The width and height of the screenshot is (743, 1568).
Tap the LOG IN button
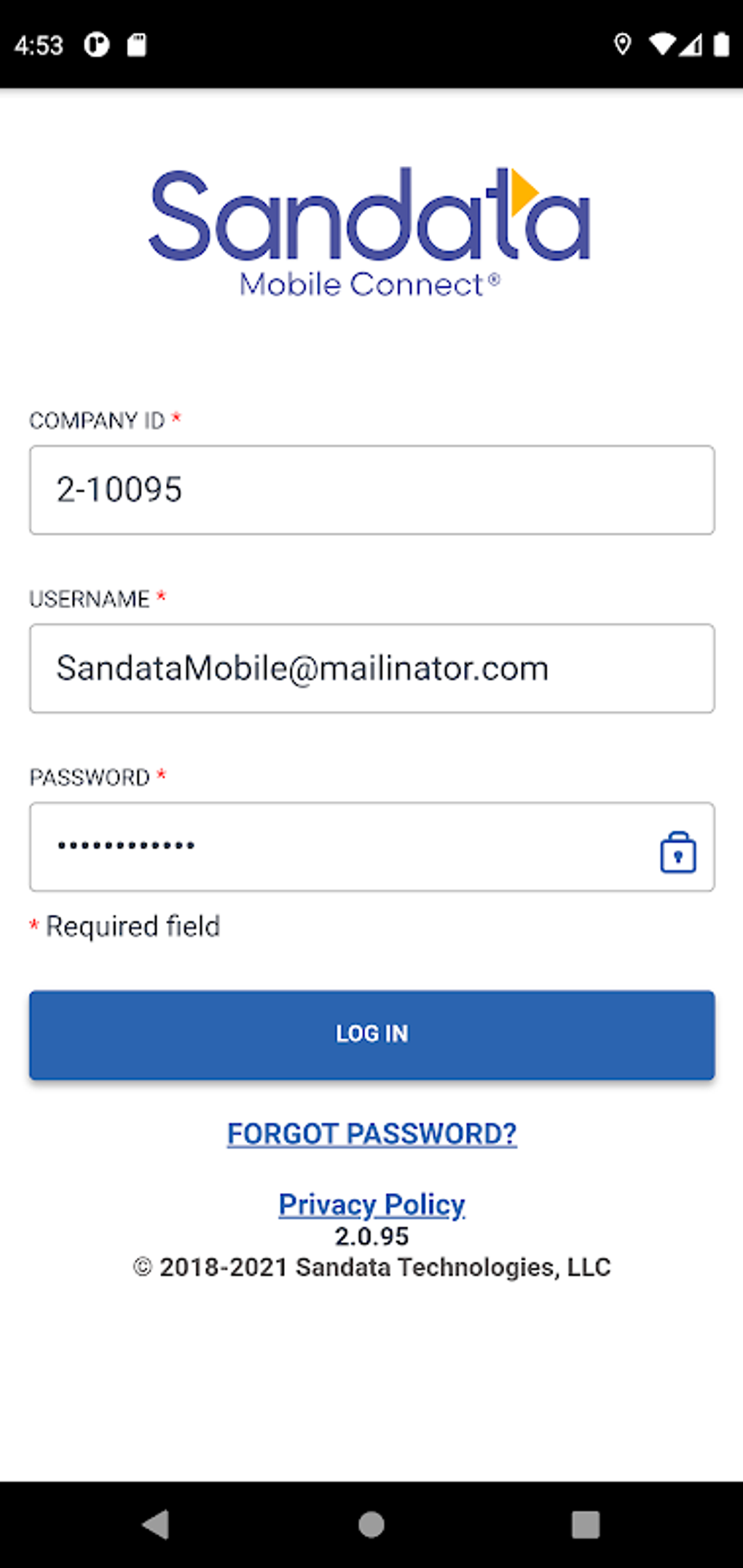(x=371, y=1034)
